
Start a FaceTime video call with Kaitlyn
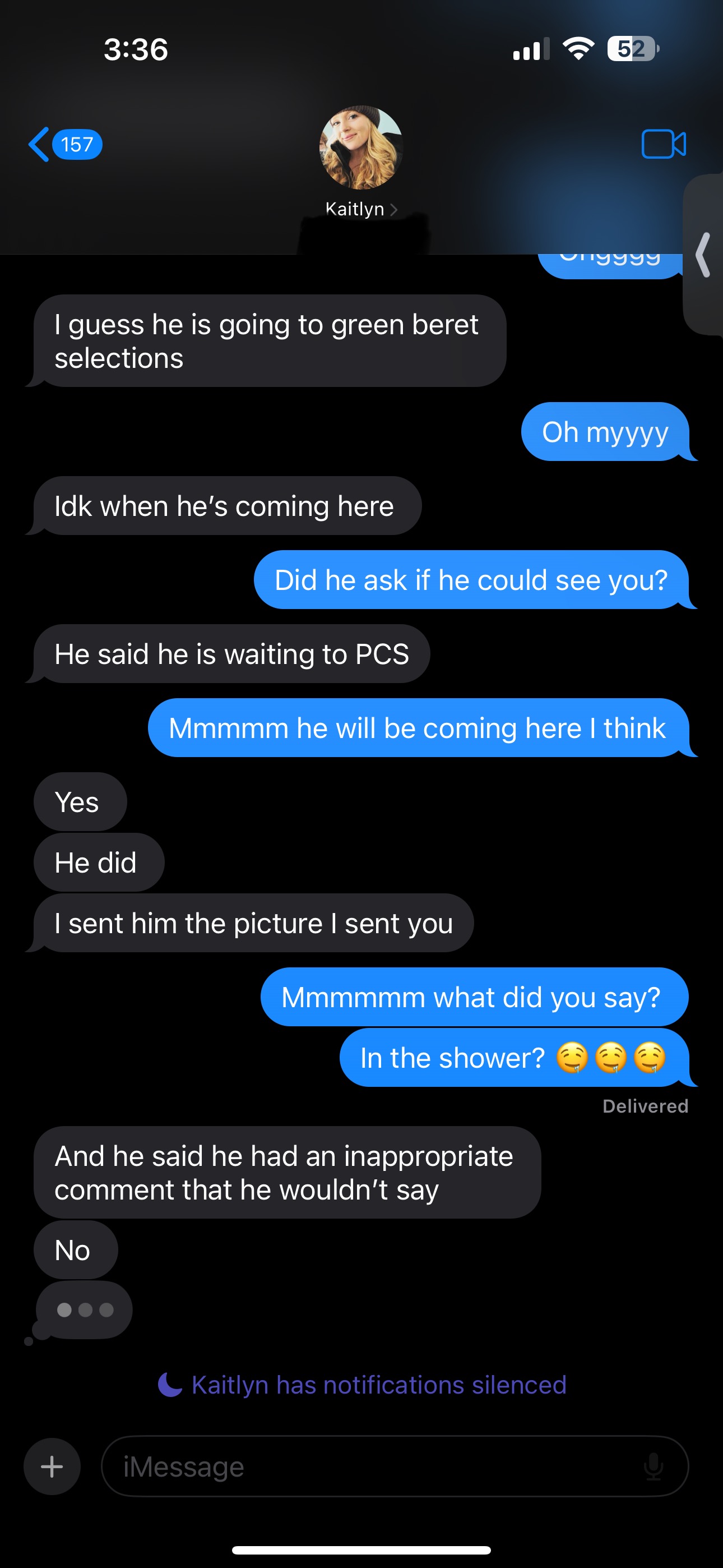coord(664,145)
